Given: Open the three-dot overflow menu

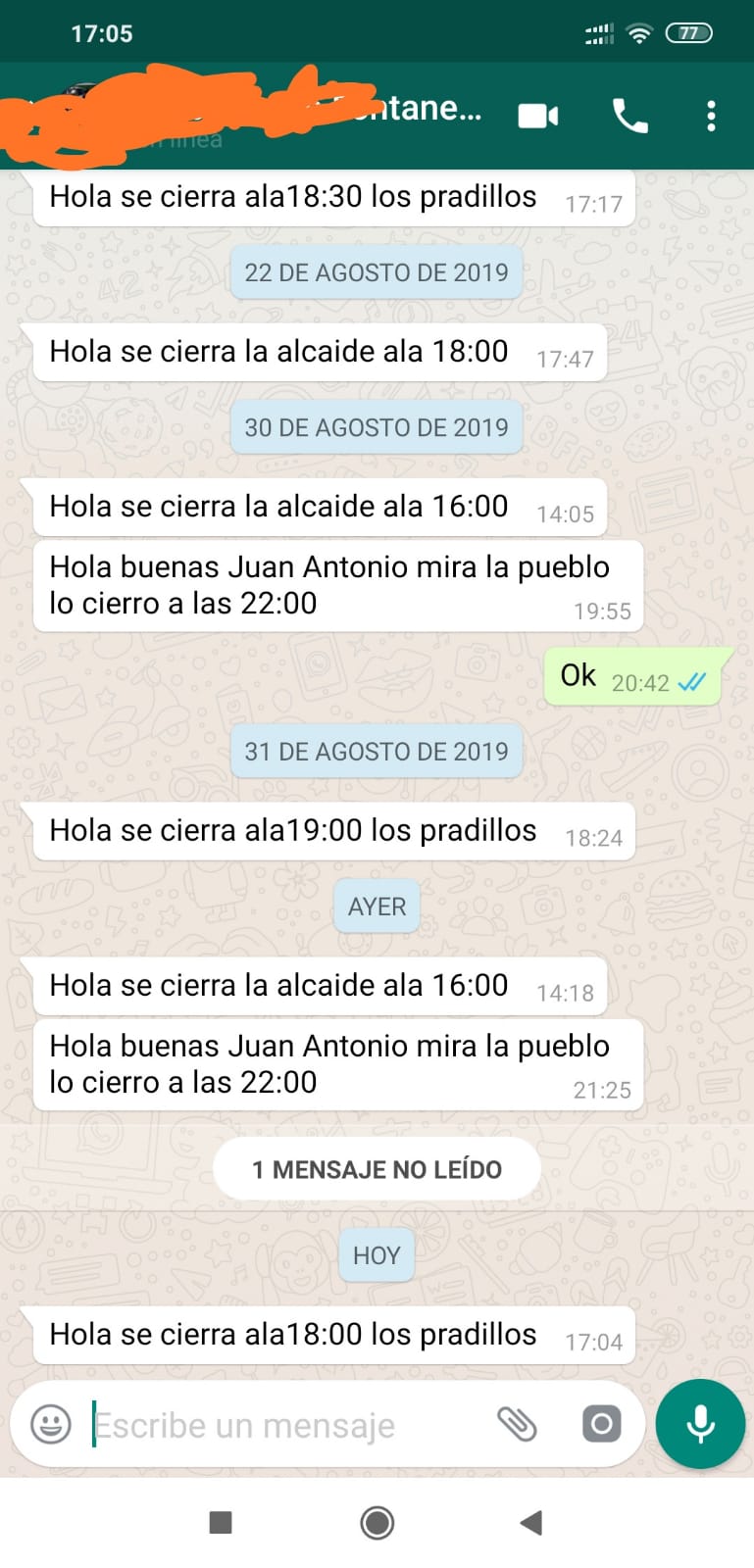Looking at the screenshot, I should (711, 116).
